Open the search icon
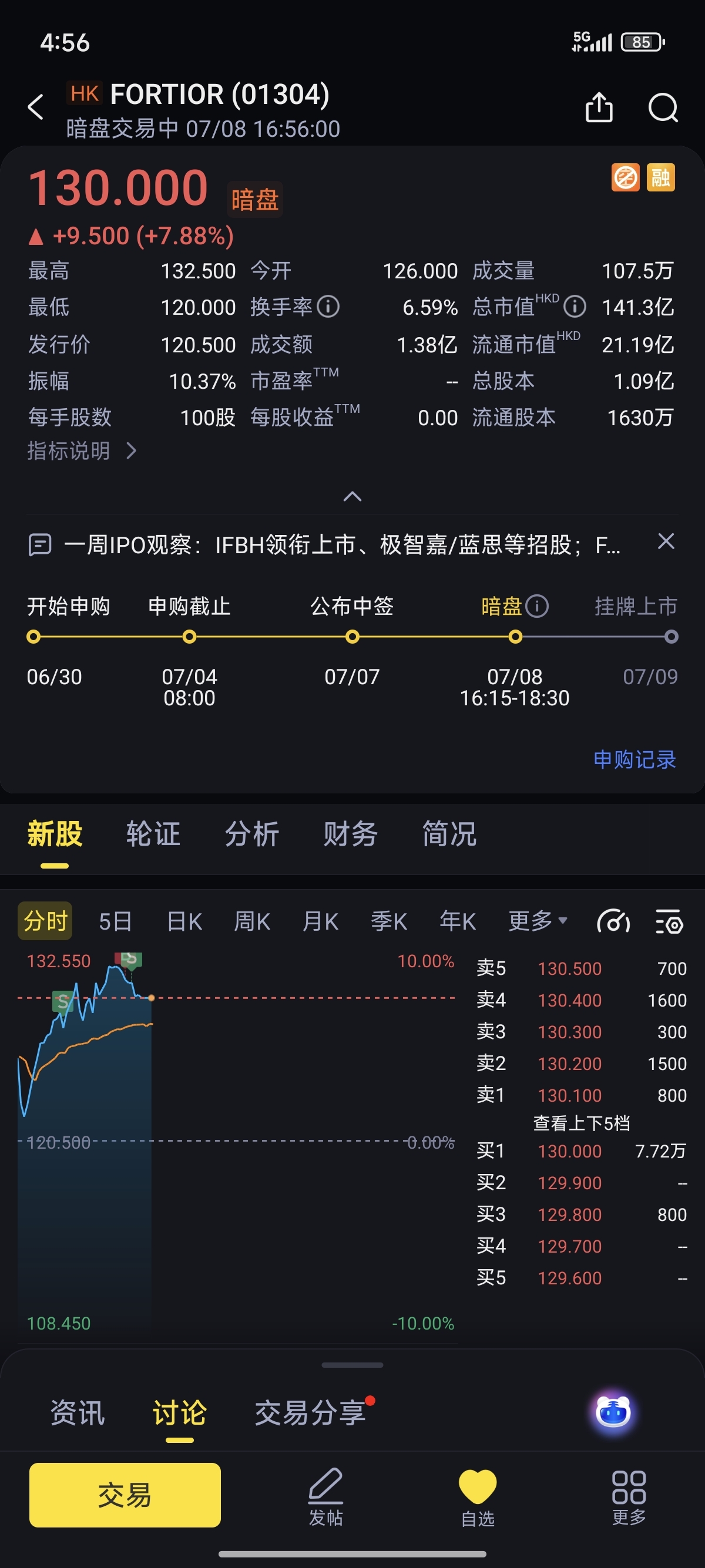Viewport: 705px width, 1568px height. point(663,108)
